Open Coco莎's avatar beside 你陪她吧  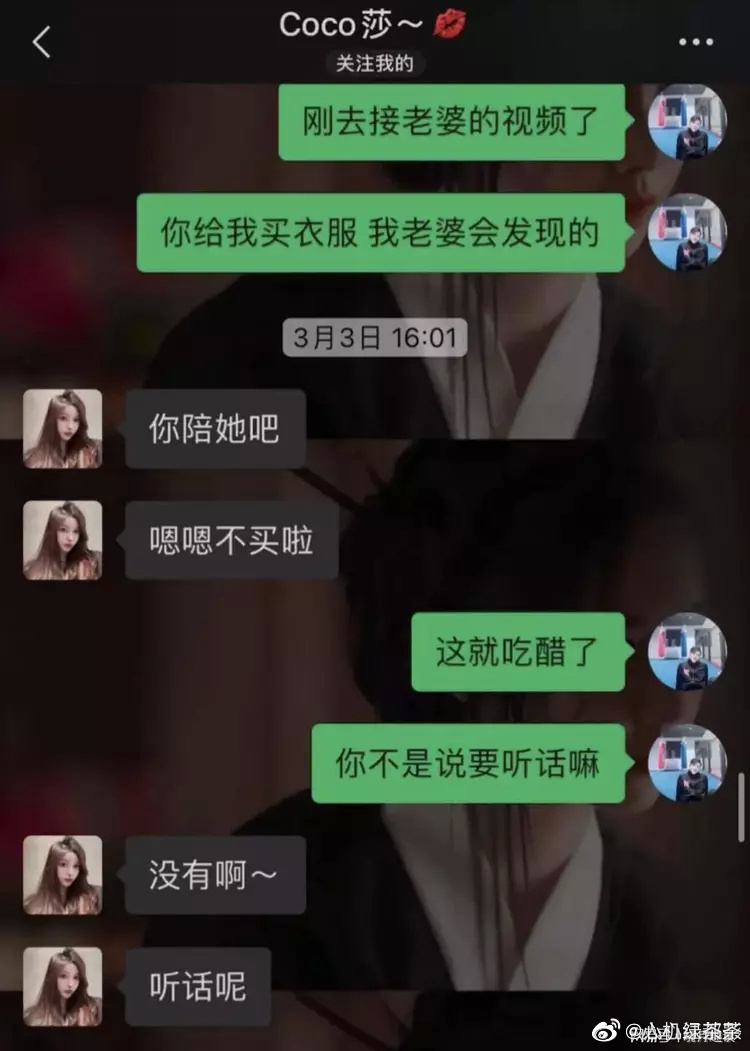point(63,429)
